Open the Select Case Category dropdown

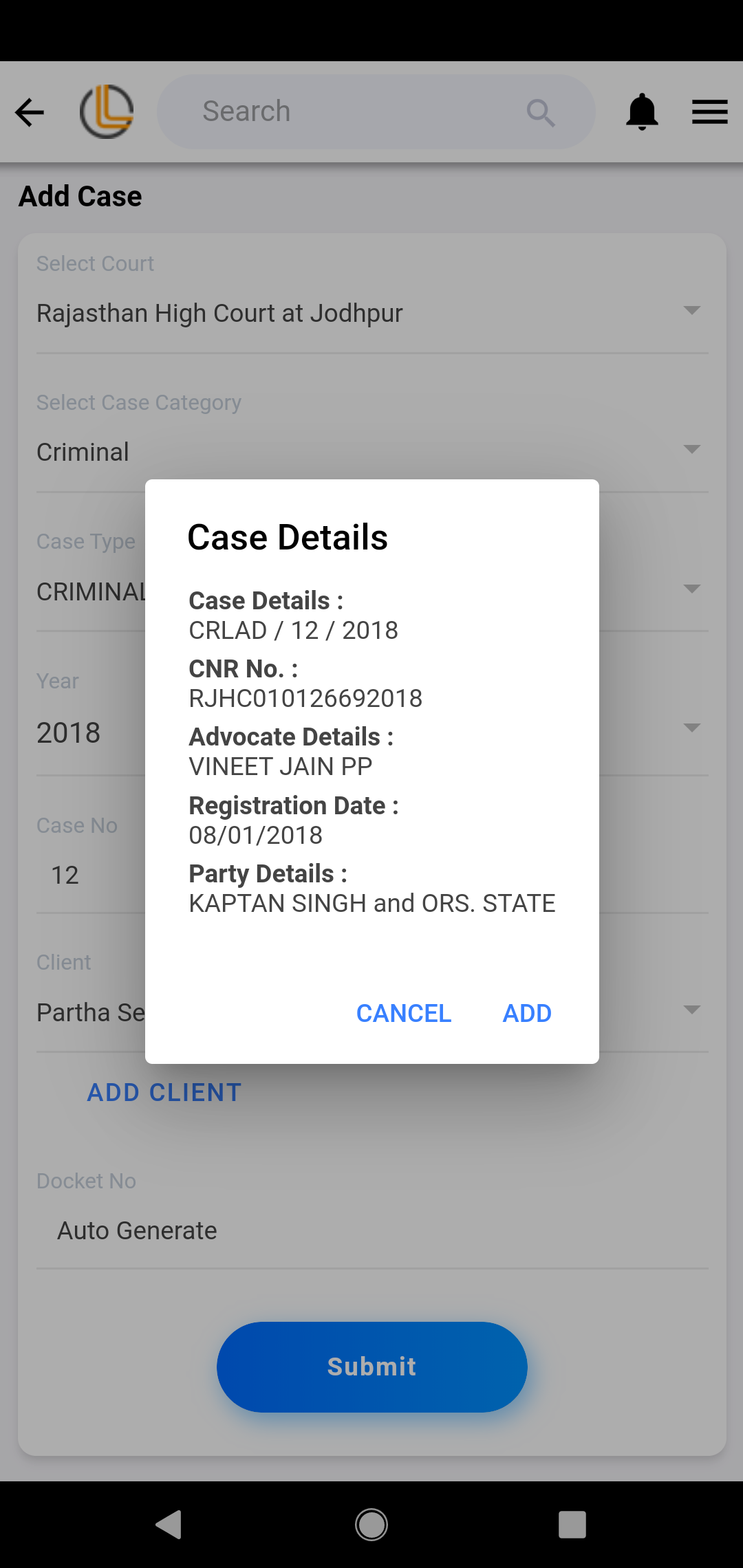[x=371, y=452]
